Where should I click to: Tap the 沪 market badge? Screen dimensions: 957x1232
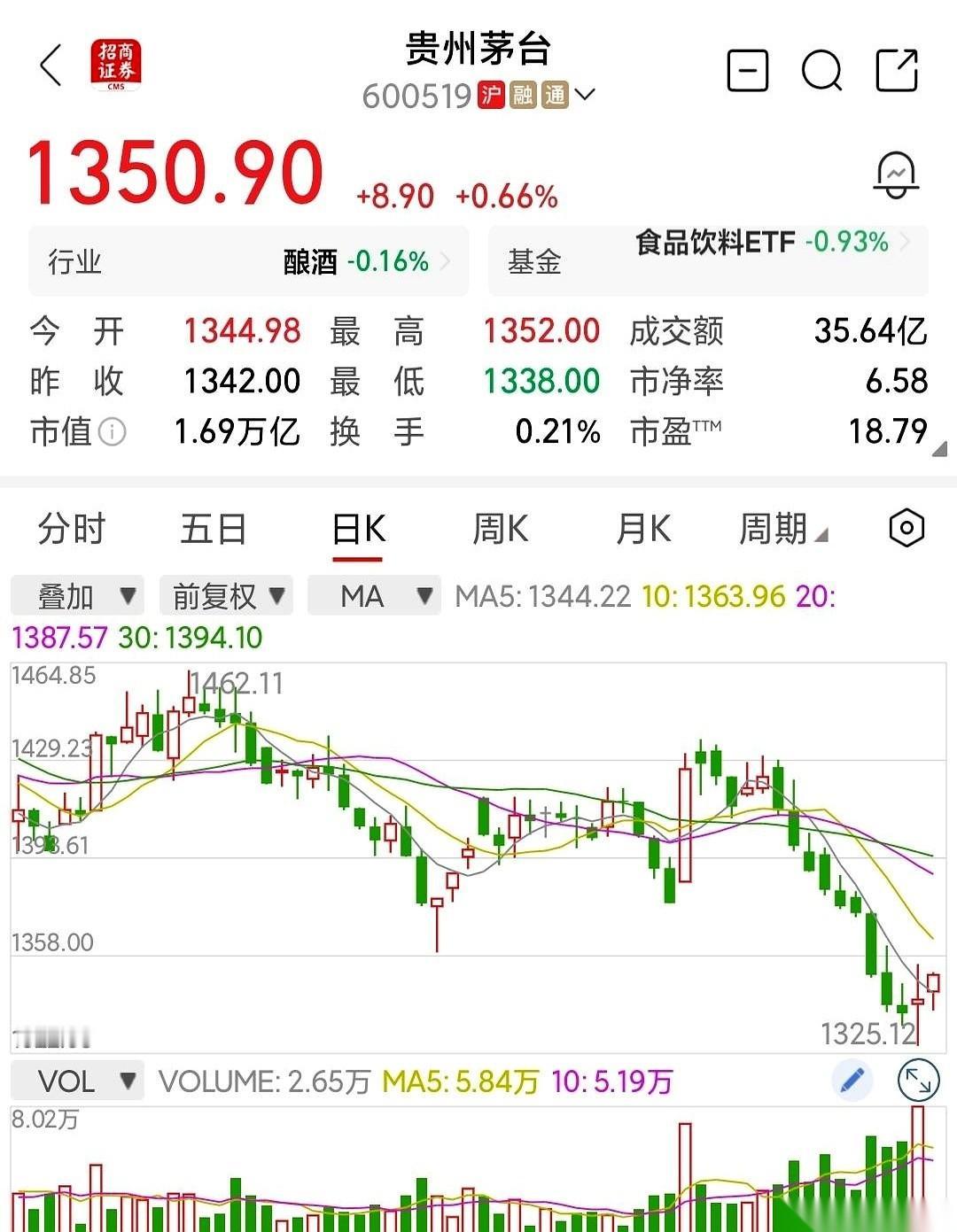click(493, 91)
